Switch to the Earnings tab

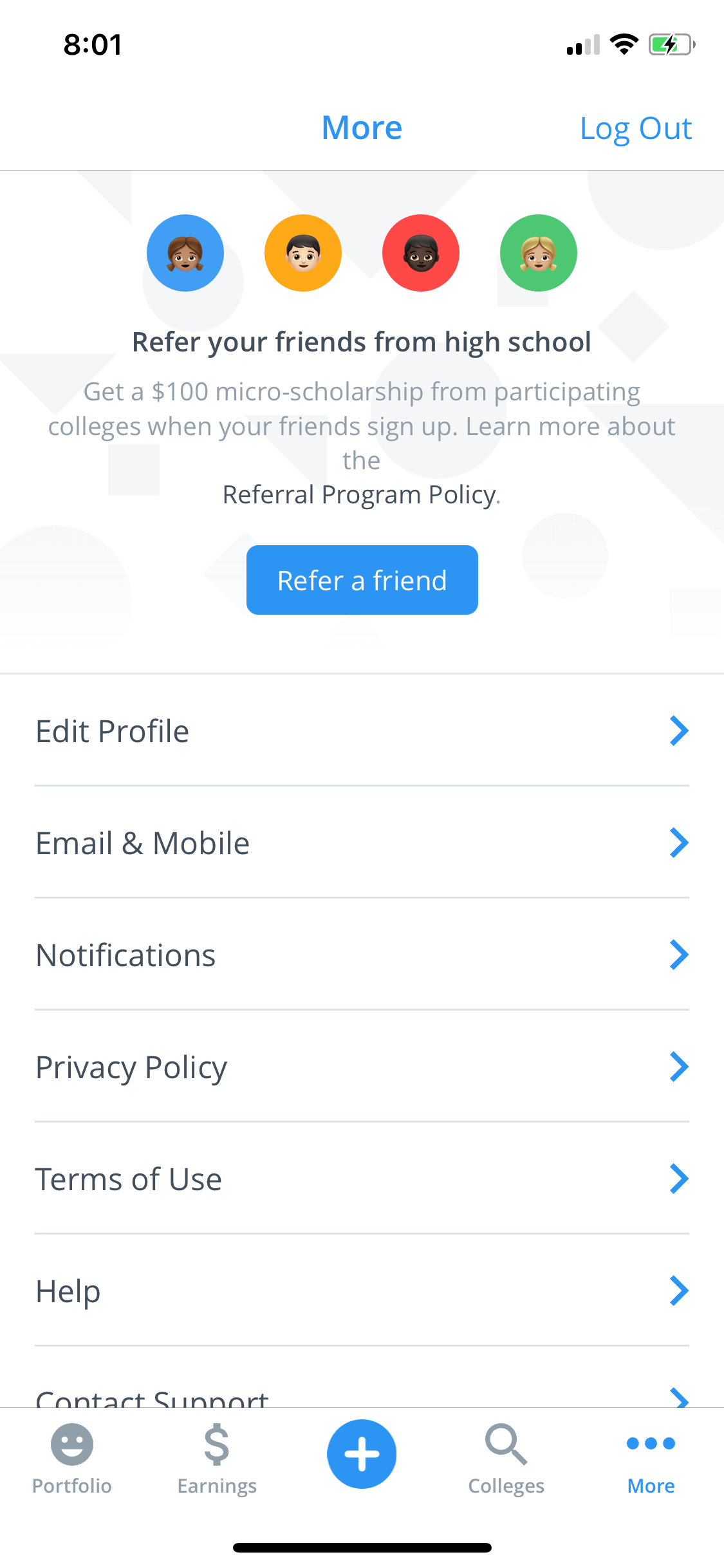[217, 1459]
